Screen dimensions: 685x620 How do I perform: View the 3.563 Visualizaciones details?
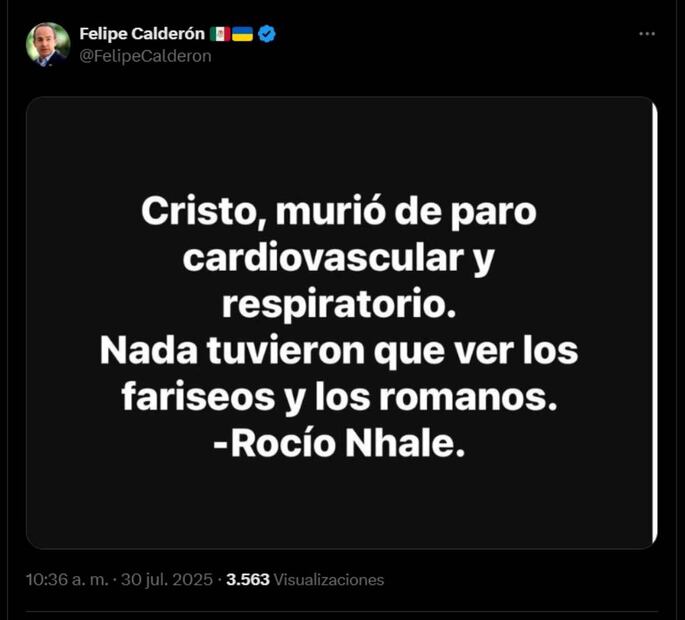pyautogui.click(x=305, y=579)
